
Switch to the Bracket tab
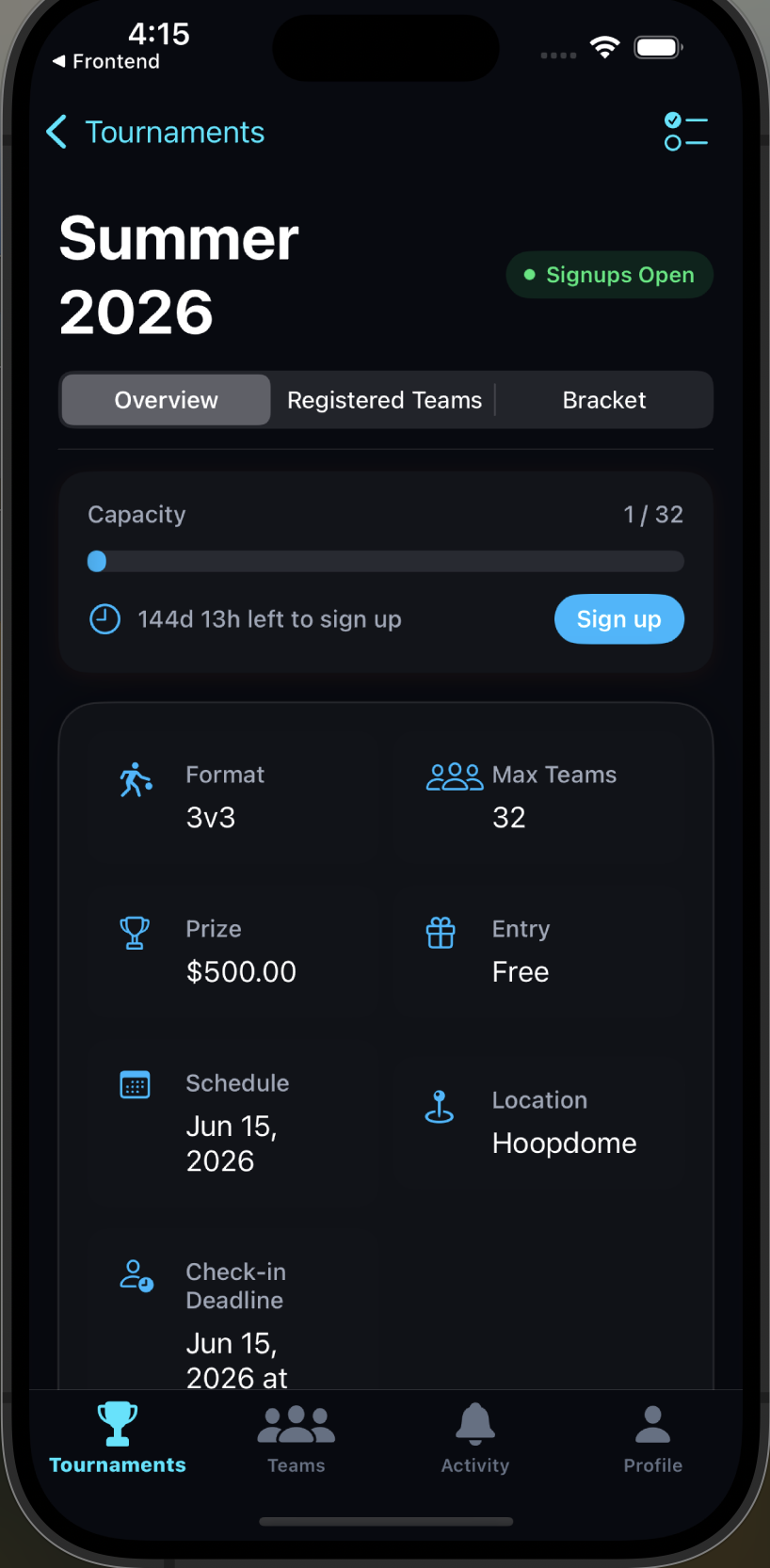pos(603,399)
